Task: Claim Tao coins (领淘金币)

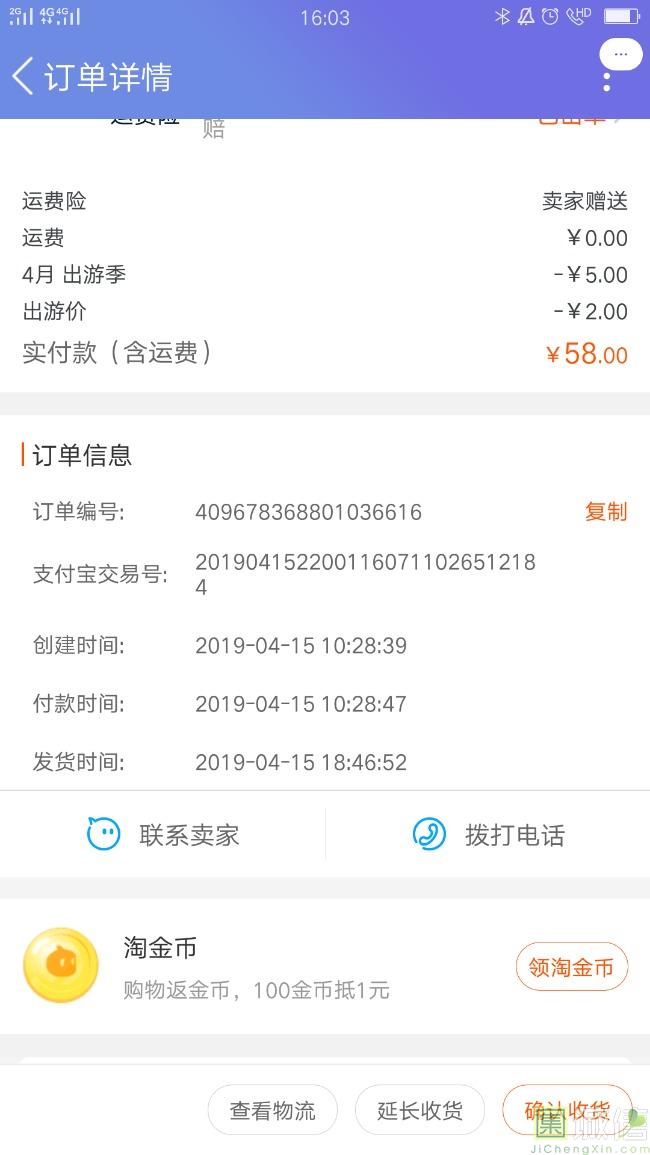Action: tap(571, 966)
